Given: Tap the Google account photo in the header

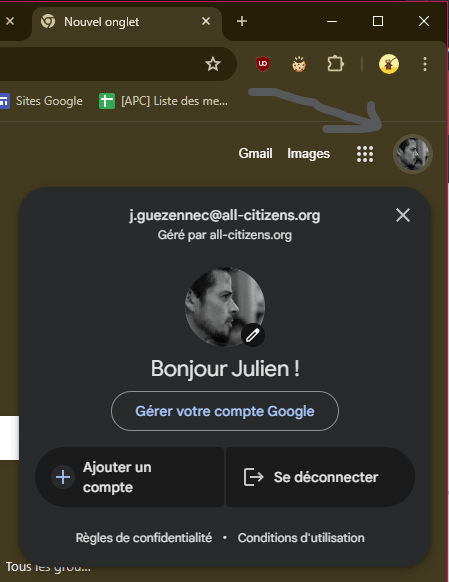Looking at the screenshot, I should [413, 154].
